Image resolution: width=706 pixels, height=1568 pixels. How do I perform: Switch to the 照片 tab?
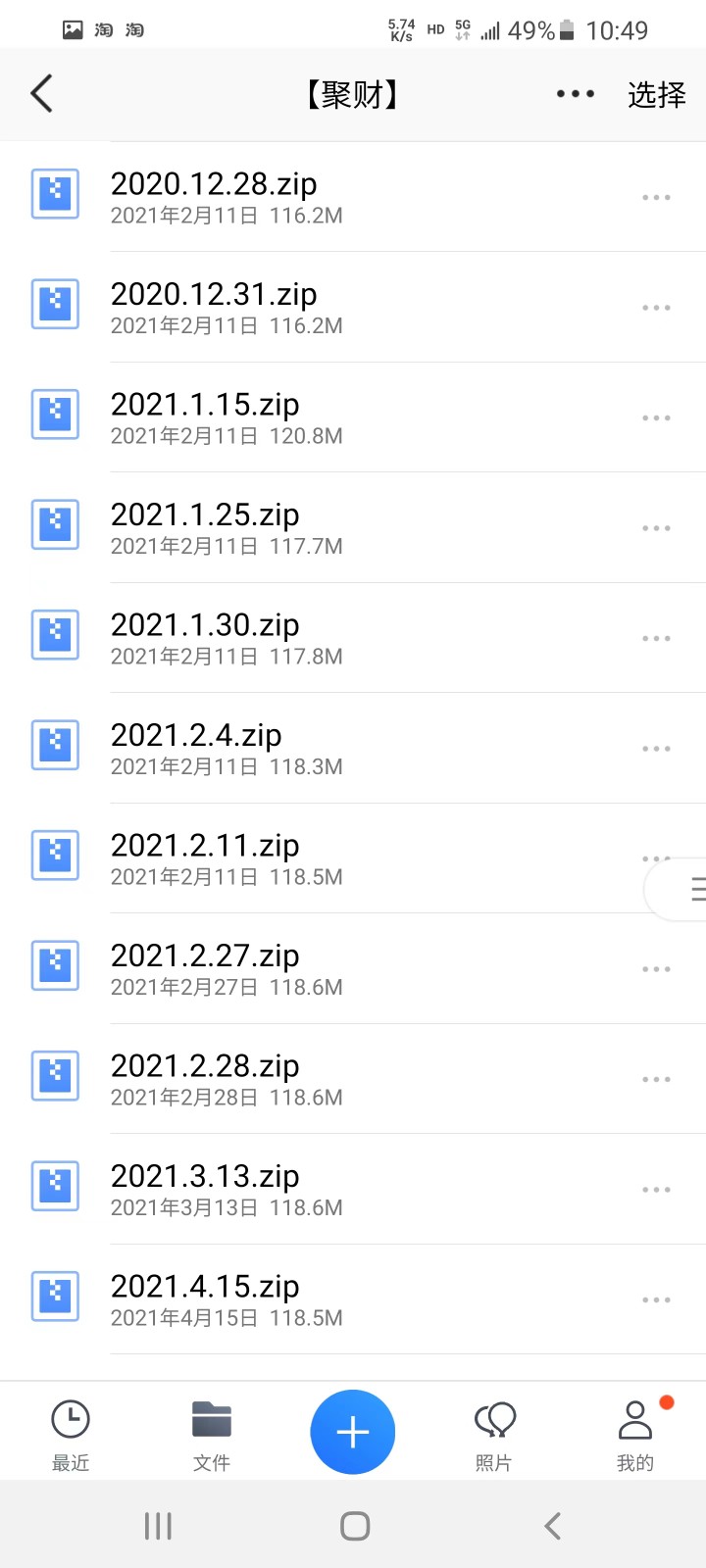[x=494, y=1435]
